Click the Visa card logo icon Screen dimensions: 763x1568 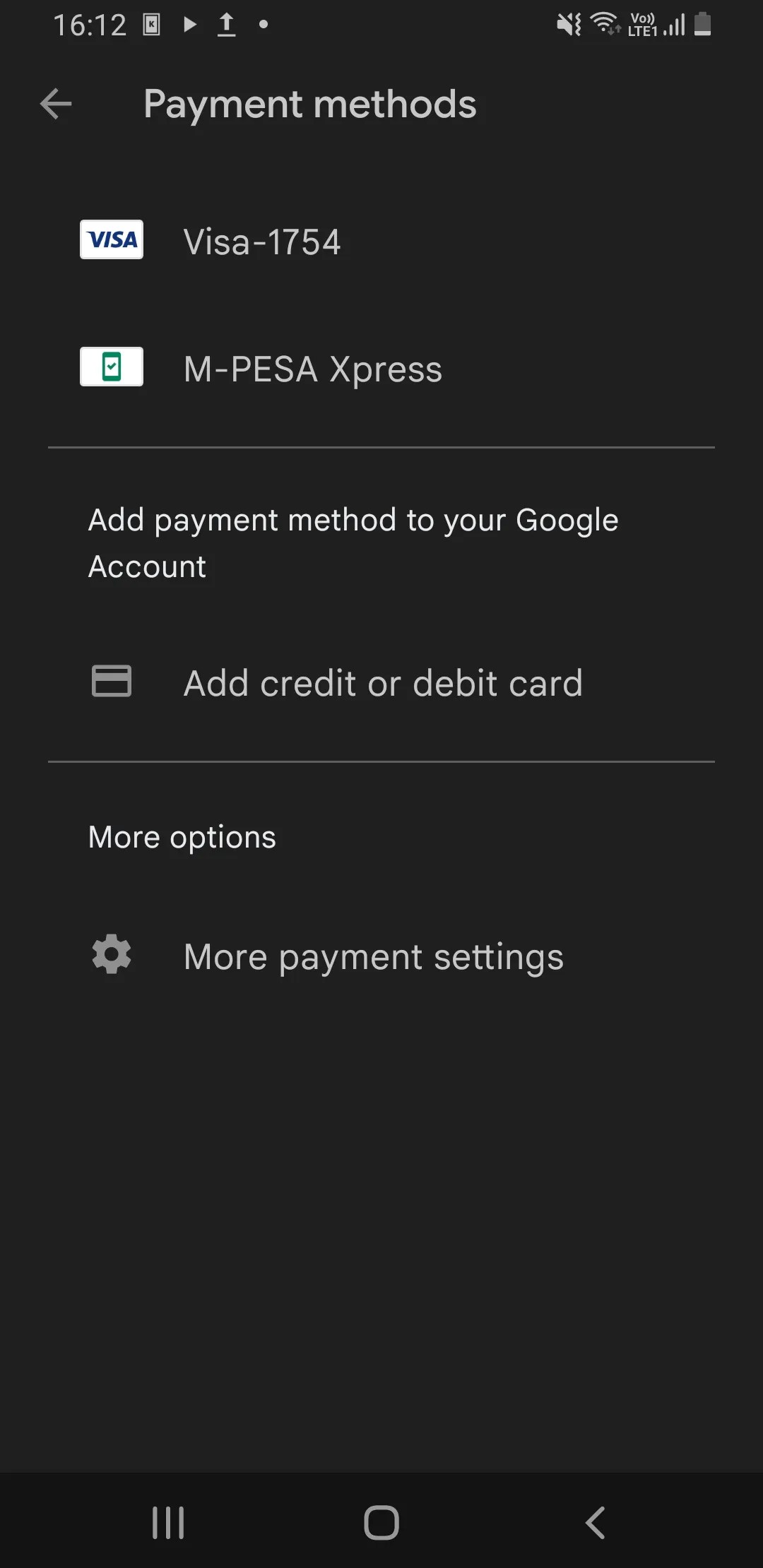pos(112,239)
